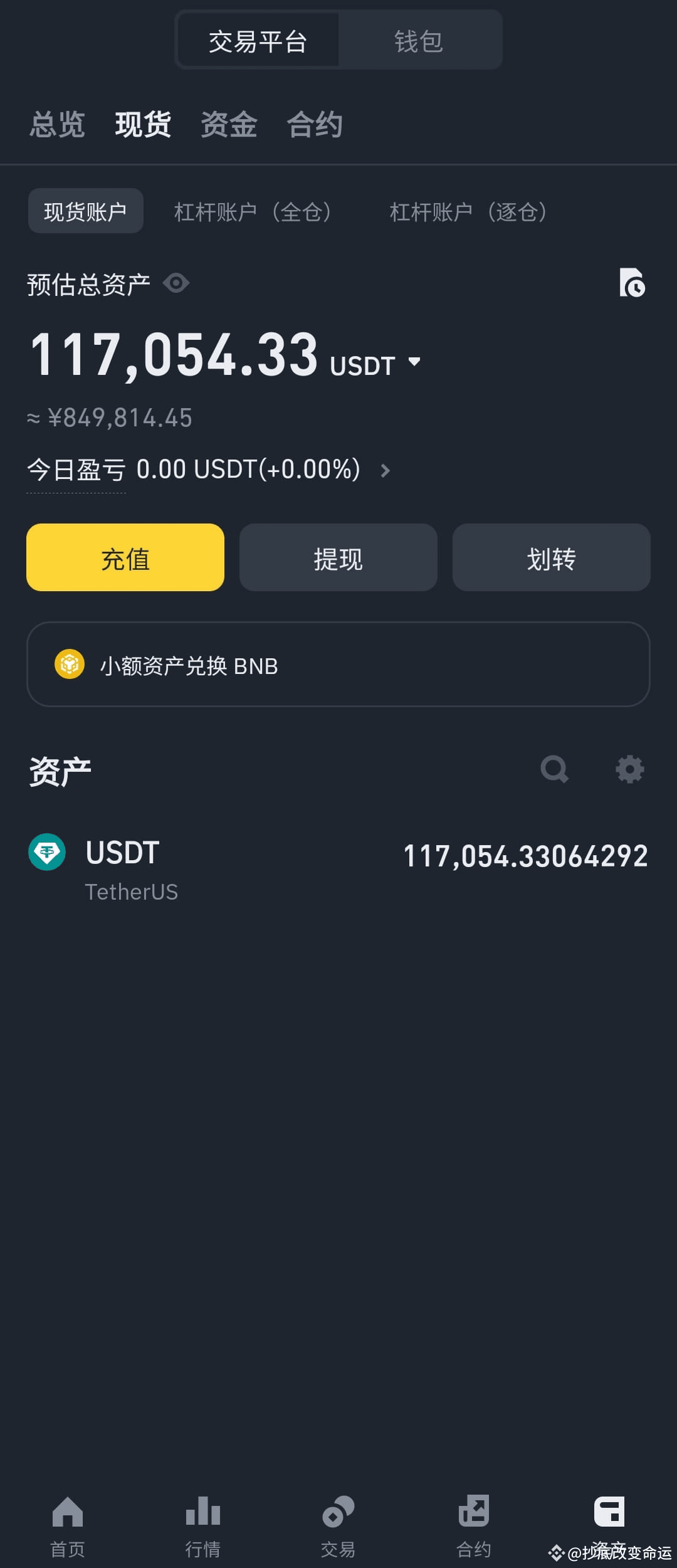Select 杠杆账户（逐仓）account type
This screenshot has width=677, height=1568.
click(x=468, y=212)
